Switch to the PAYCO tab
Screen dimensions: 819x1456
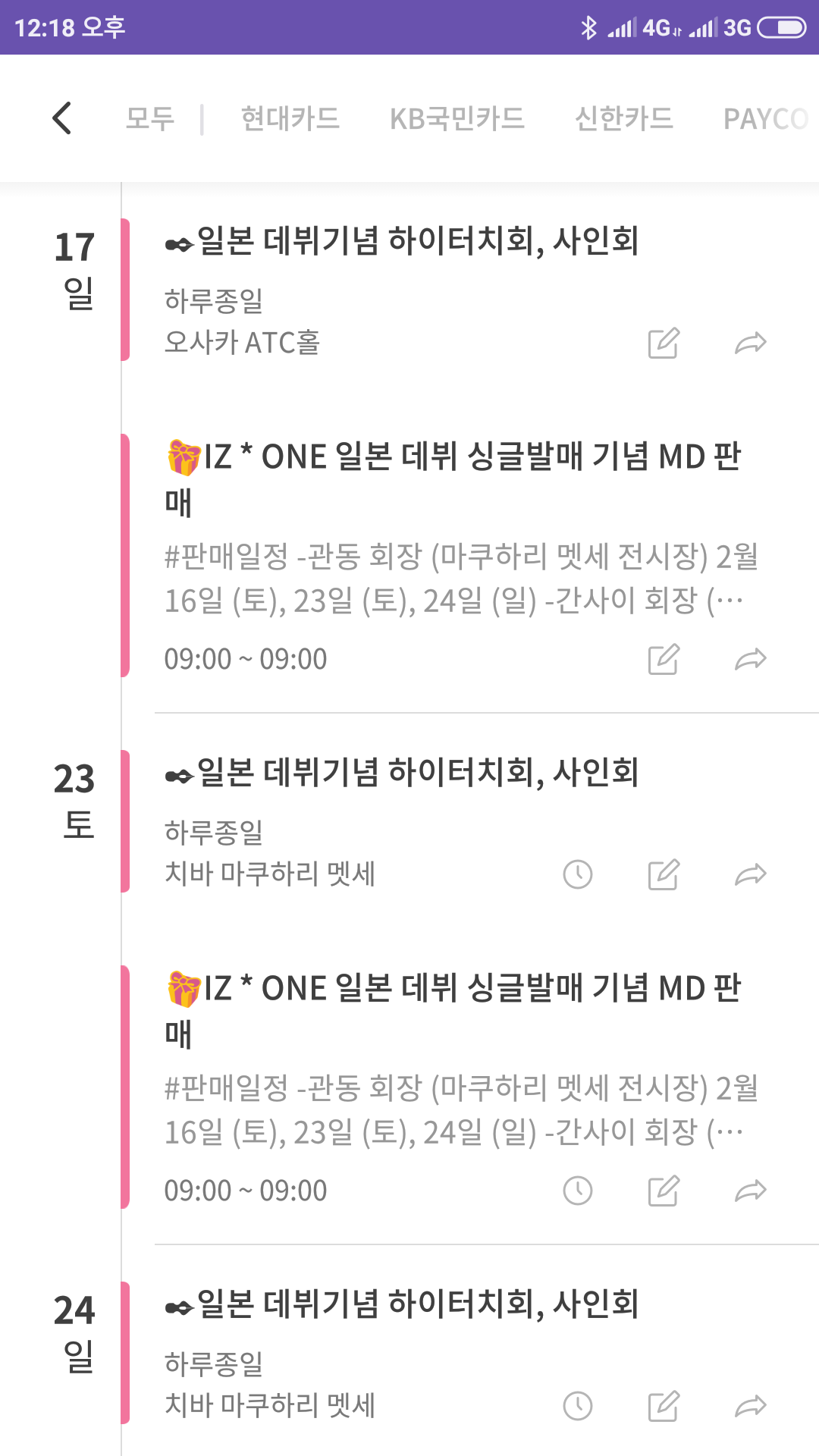pyautogui.click(x=764, y=118)
